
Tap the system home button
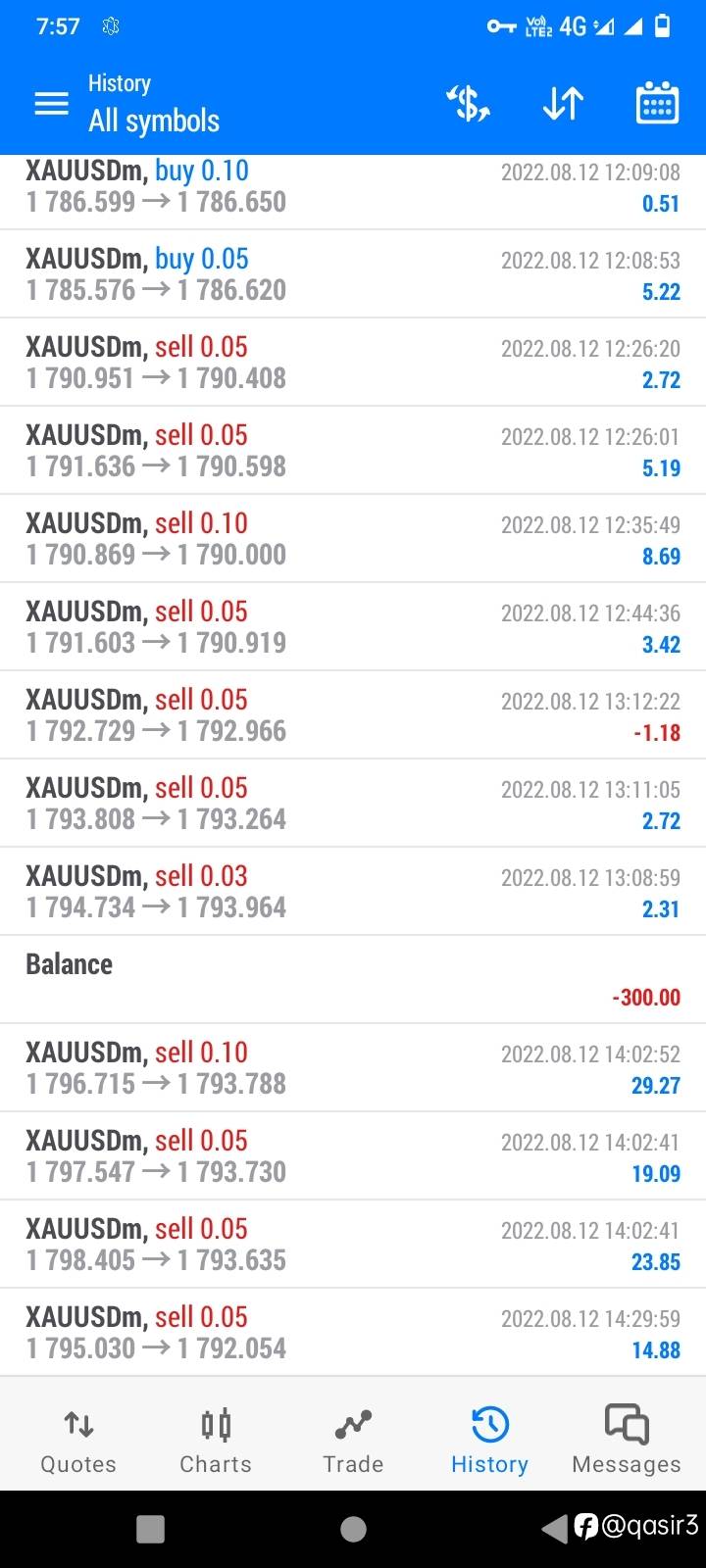pos(353,1529)
